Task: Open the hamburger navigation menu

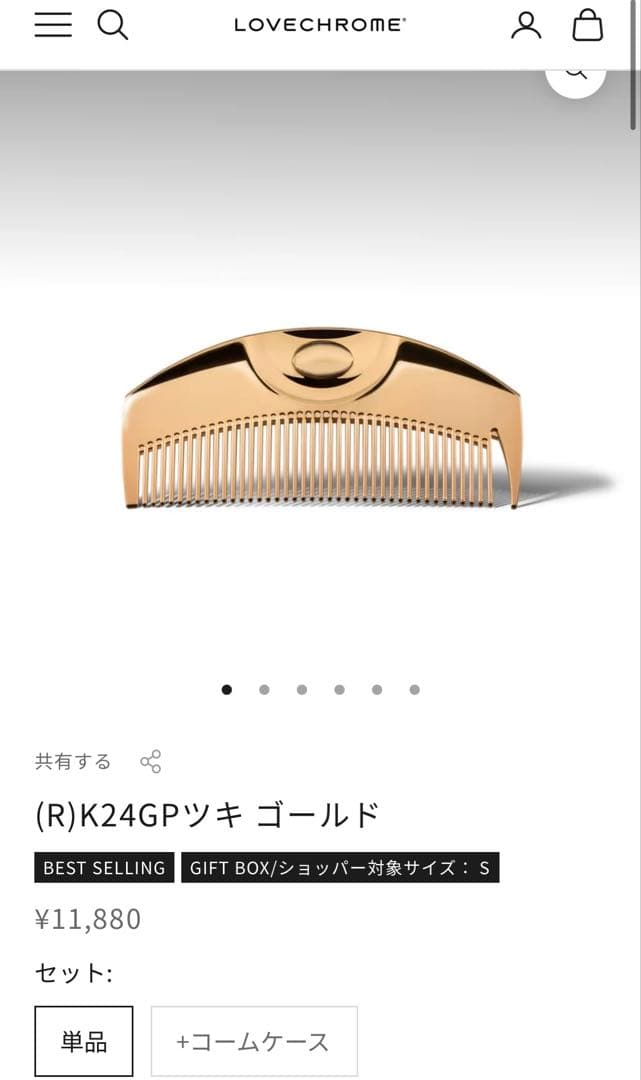Action: click(x=53, y=24)
